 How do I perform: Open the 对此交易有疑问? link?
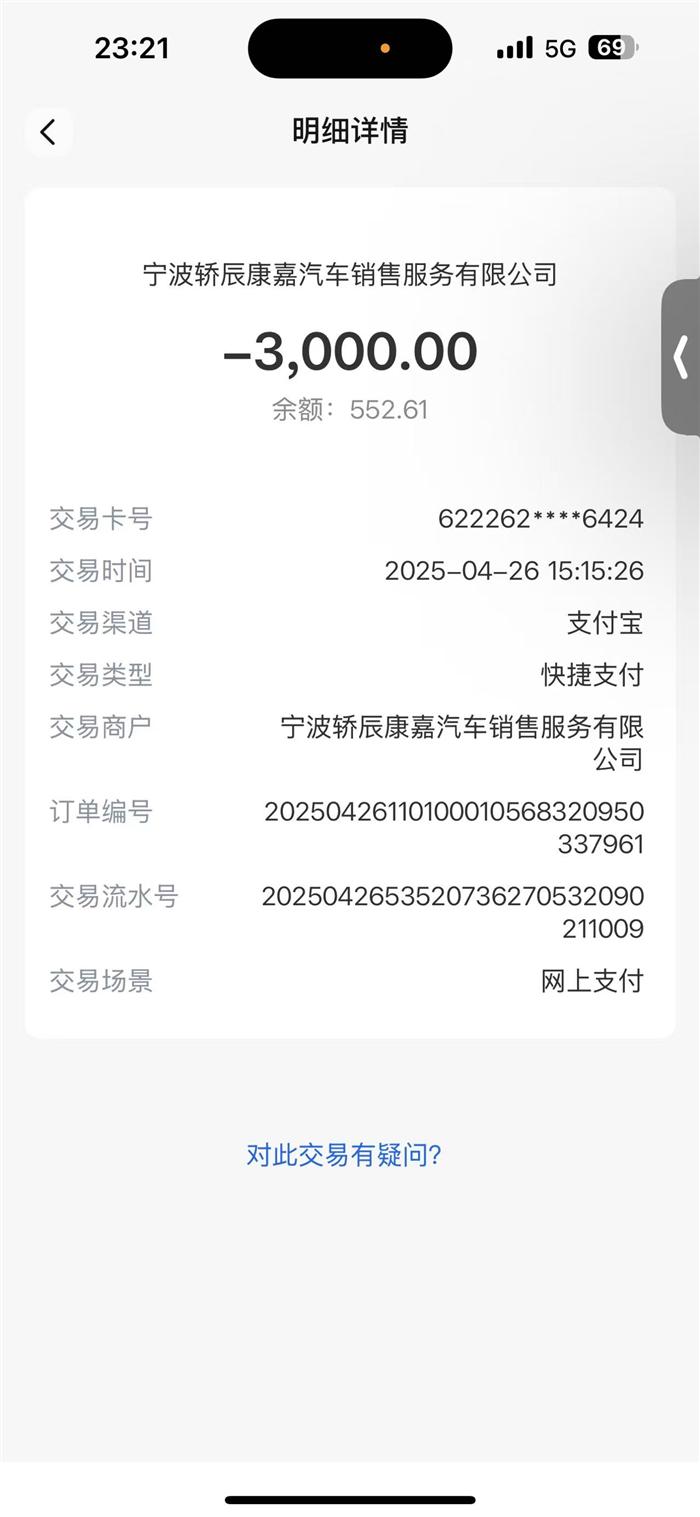pyautogui.click(x=344, y=1156)
